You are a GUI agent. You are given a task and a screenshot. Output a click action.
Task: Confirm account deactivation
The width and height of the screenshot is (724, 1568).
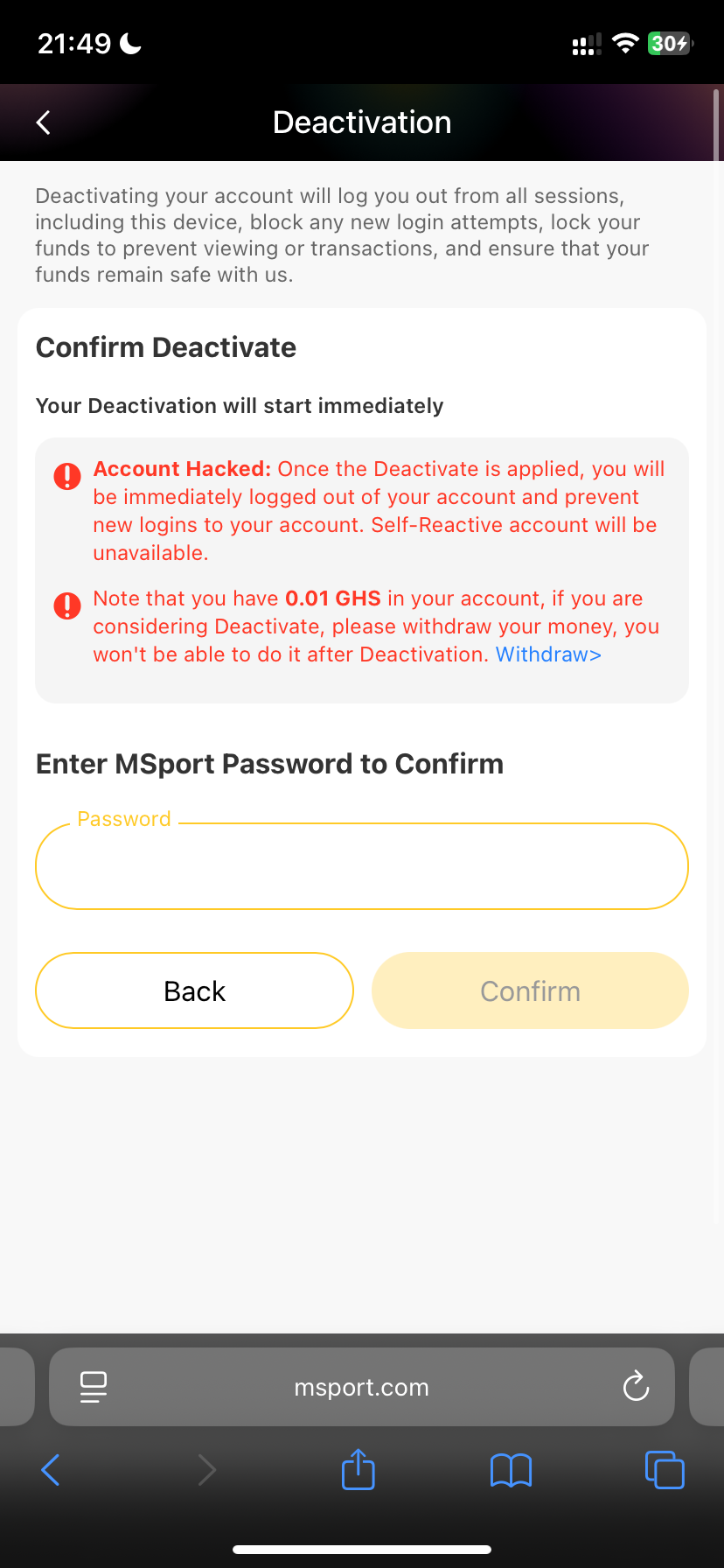tap(530, 990)
